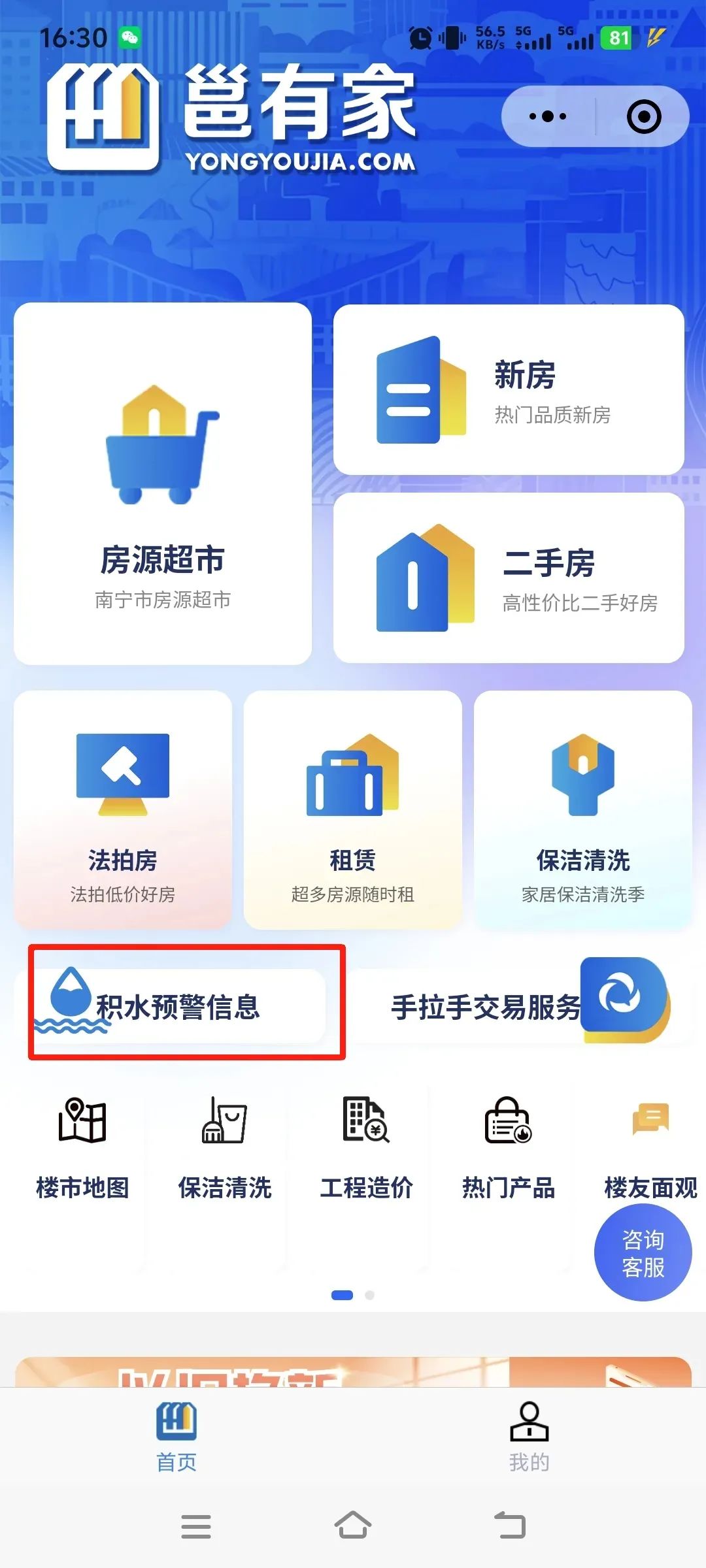Close the mini program via circle icon
The height and width of the screenshot is (1568, 706).
[x=643, y=117]
